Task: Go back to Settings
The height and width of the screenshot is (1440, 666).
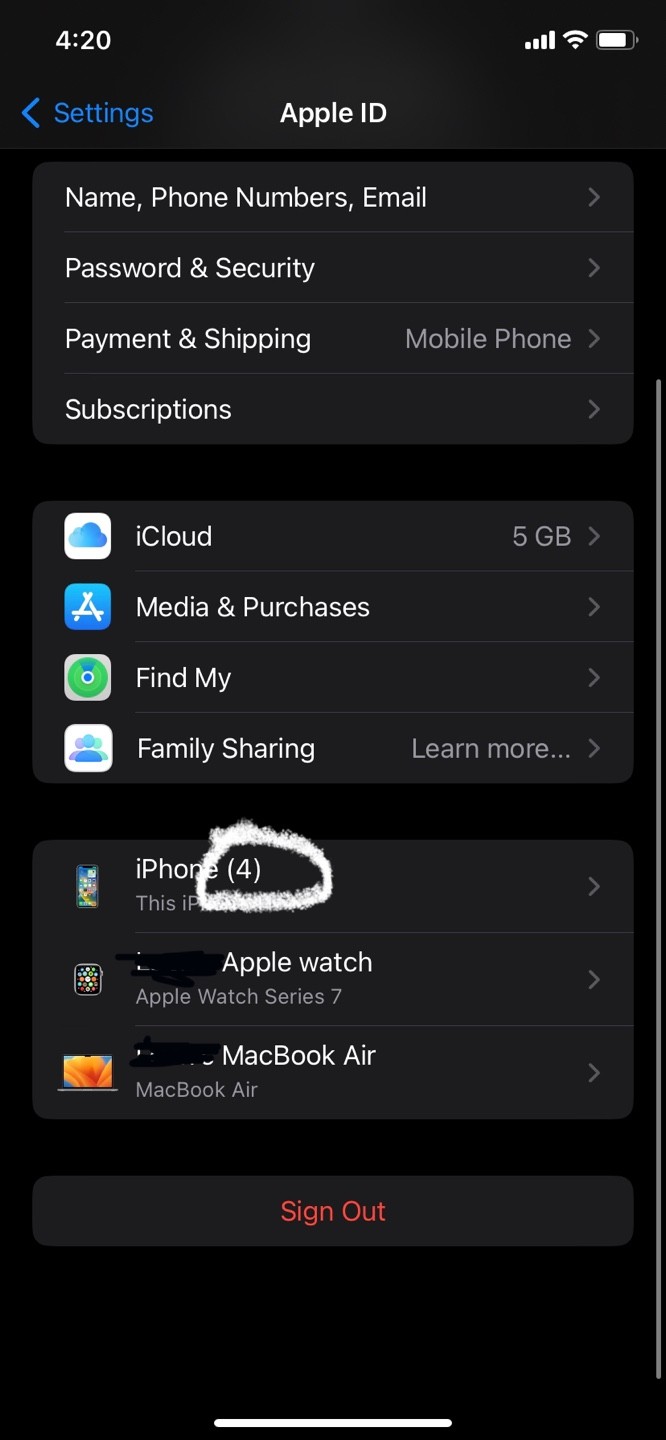Action: click(87, 113)
